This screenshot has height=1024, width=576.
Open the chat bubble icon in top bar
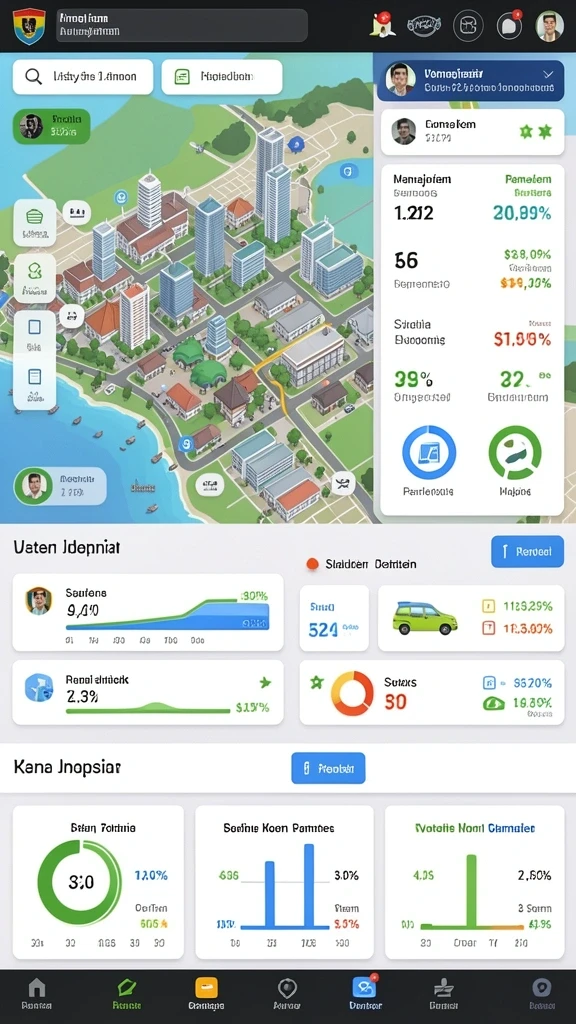click(x=509, y=26)
